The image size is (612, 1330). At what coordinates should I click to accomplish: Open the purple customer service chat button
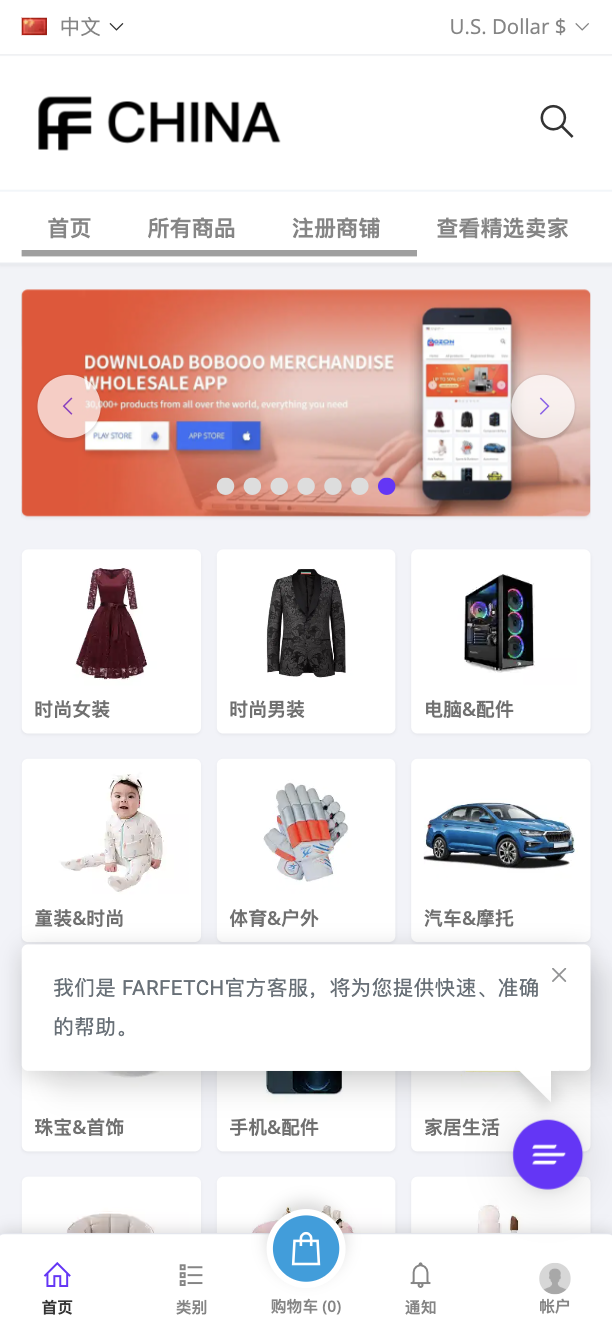[x=547, y=1155]
